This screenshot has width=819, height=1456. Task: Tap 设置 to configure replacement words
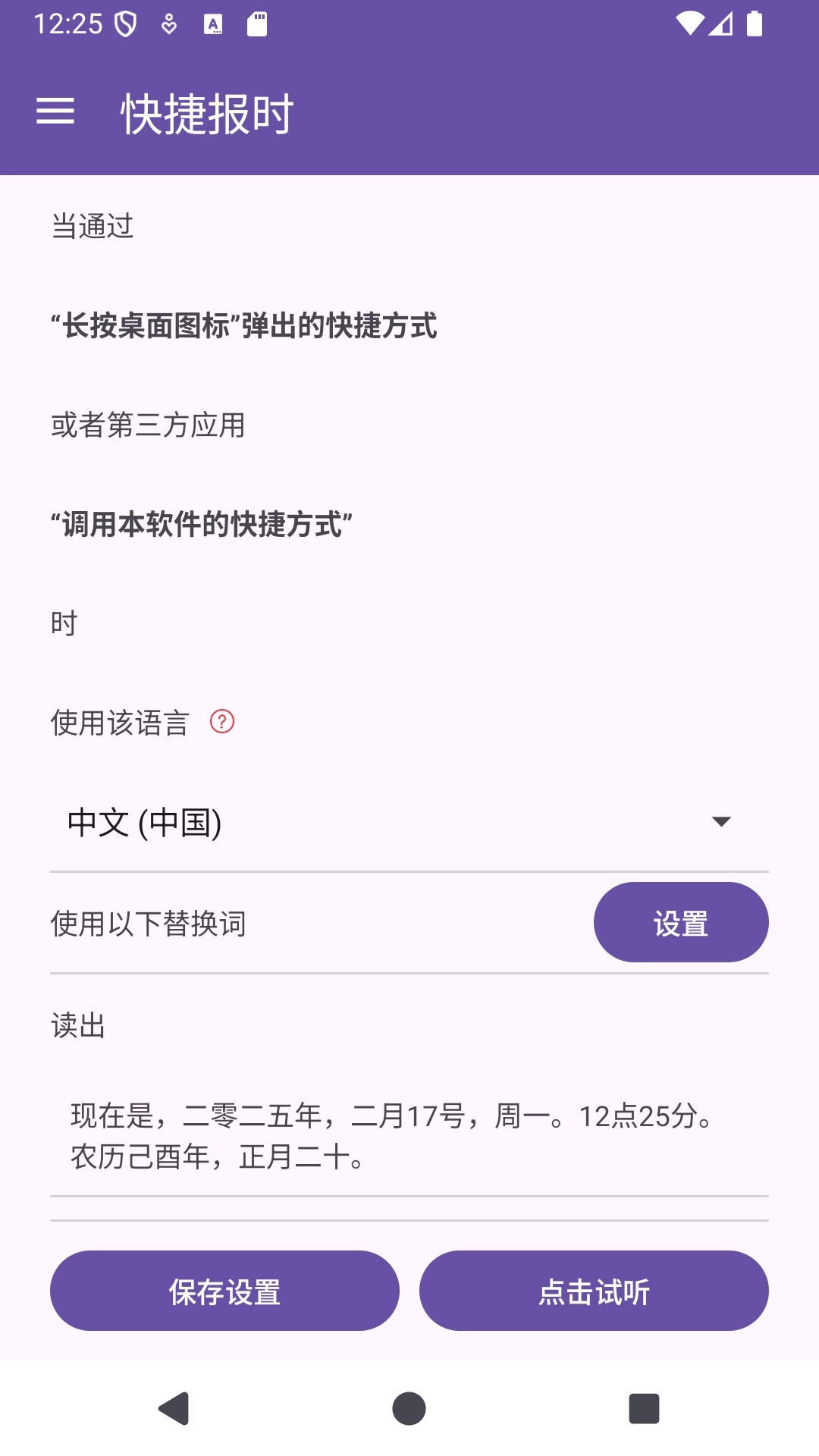pos(681,922)
